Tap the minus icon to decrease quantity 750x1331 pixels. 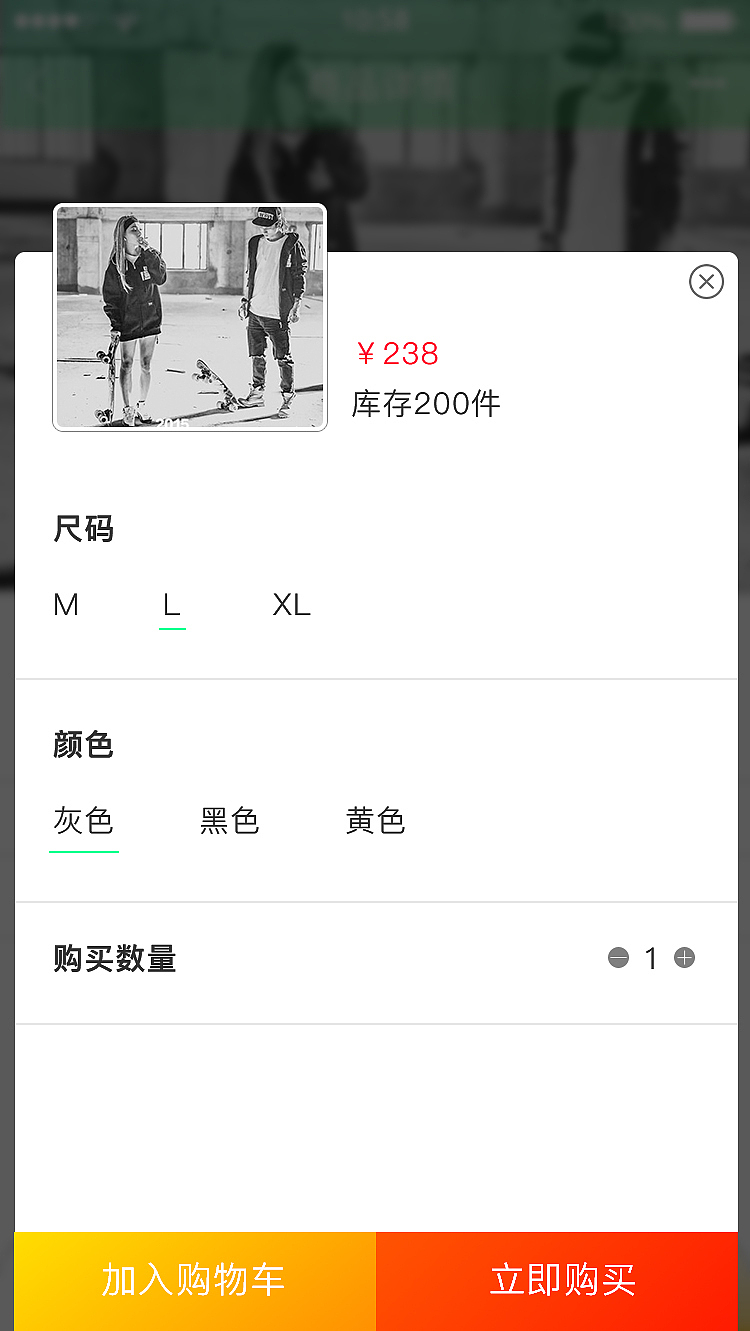[618, 958]
